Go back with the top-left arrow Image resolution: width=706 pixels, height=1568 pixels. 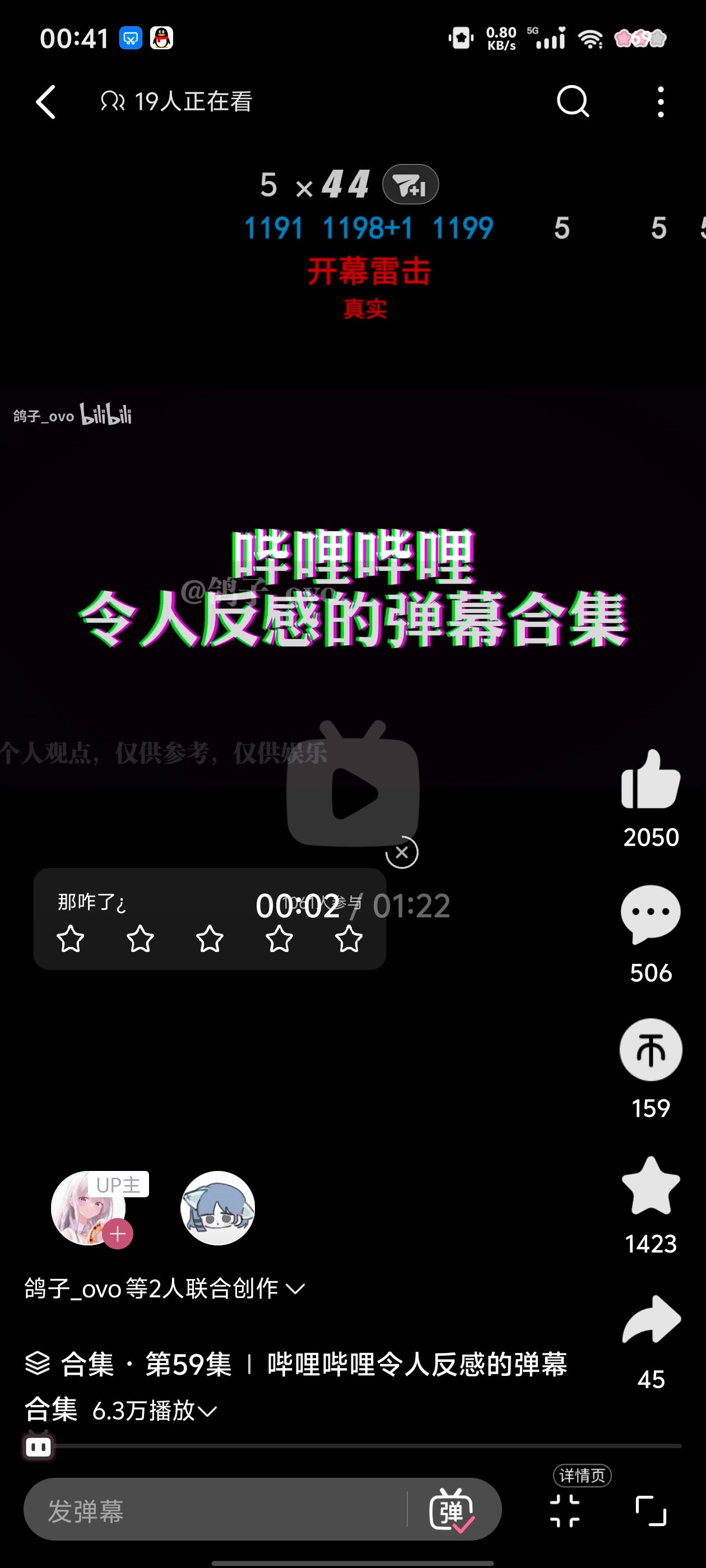tap(47, 101)
